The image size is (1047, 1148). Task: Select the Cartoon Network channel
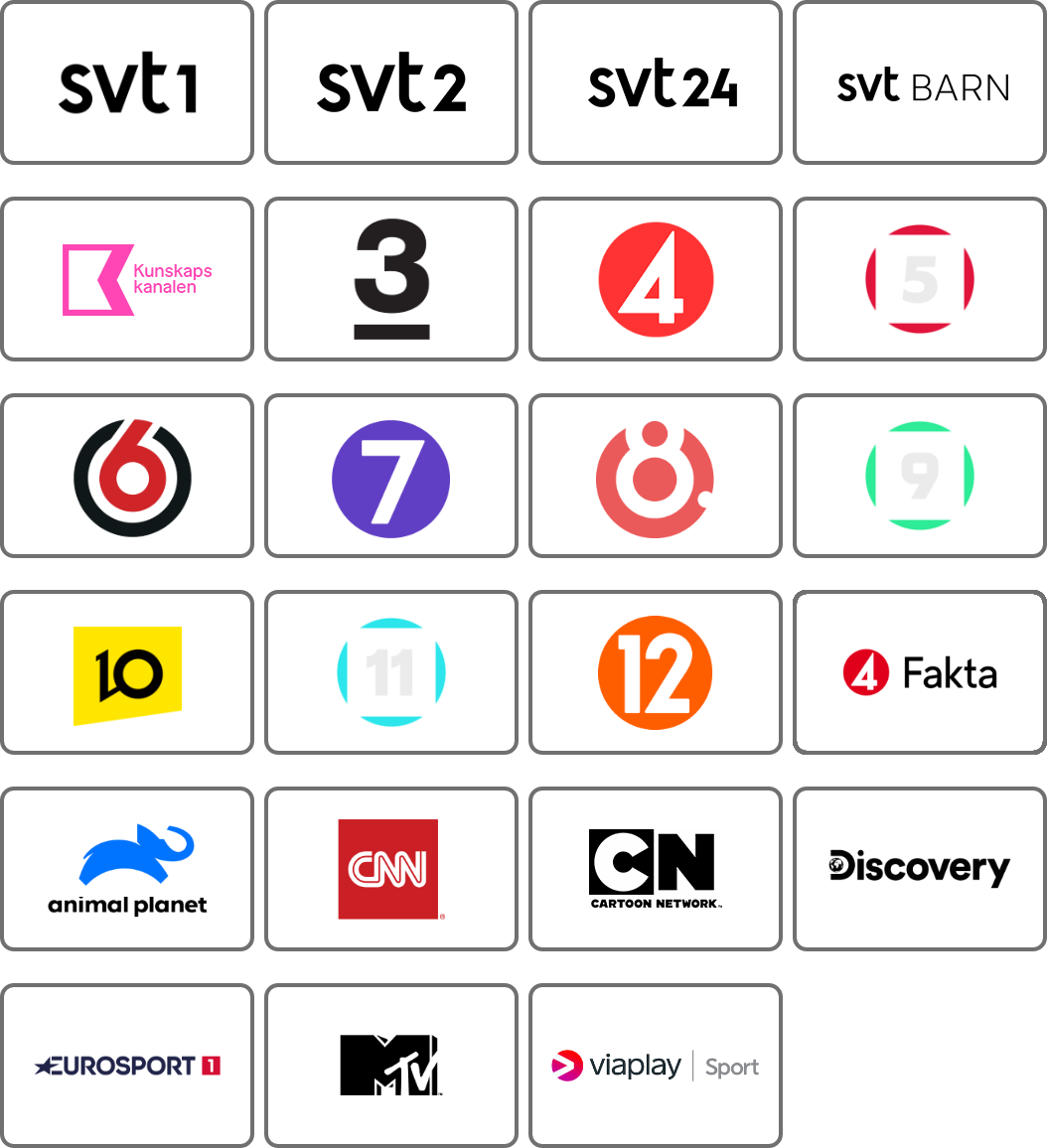point(656,869)
